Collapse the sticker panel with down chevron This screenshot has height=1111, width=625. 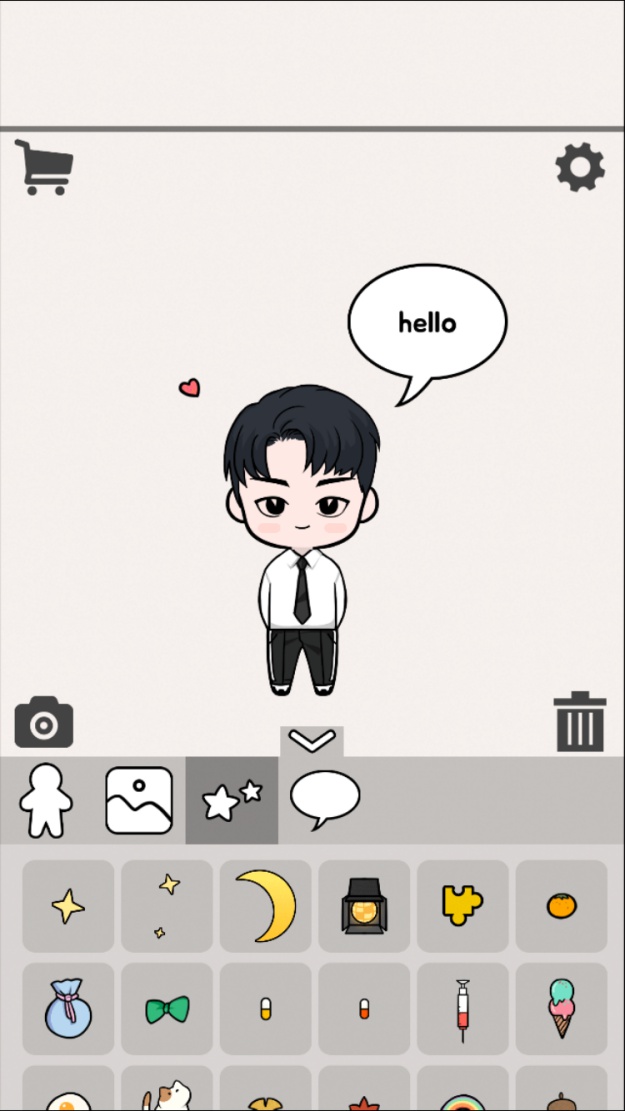(312, 741)
